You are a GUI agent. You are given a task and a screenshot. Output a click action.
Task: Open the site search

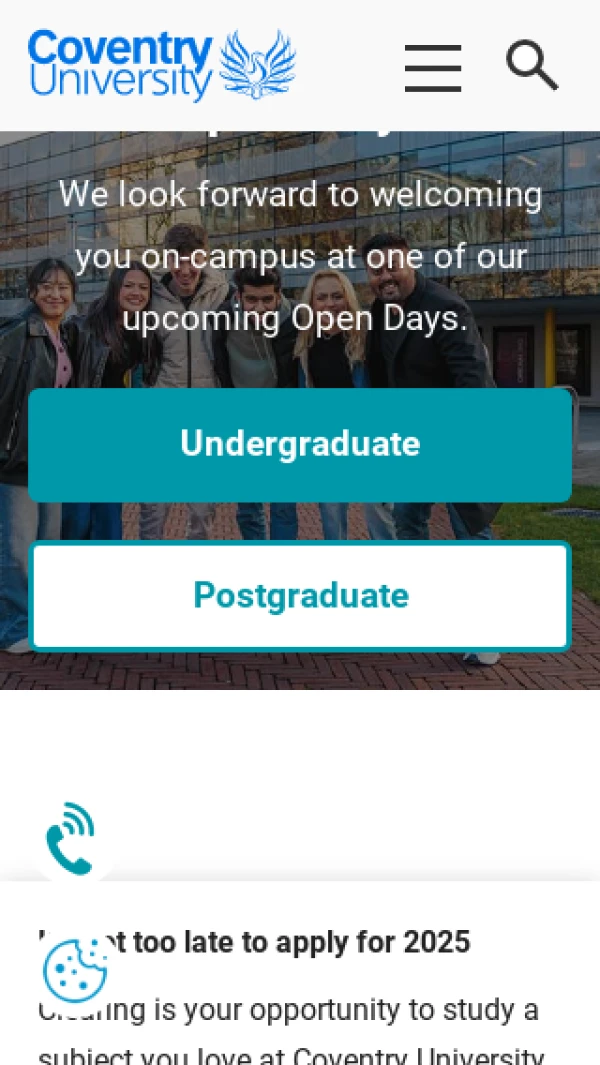pos(531,66)
